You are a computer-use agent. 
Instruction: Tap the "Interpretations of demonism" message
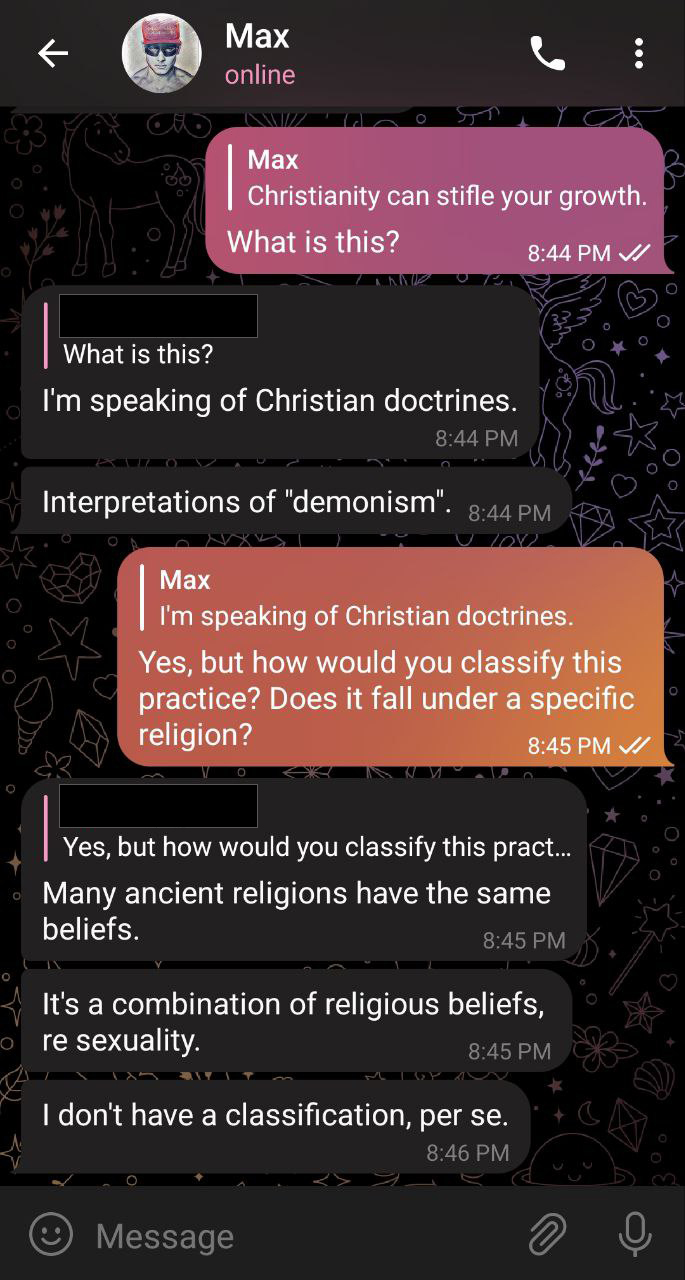[x=245, y=501]
